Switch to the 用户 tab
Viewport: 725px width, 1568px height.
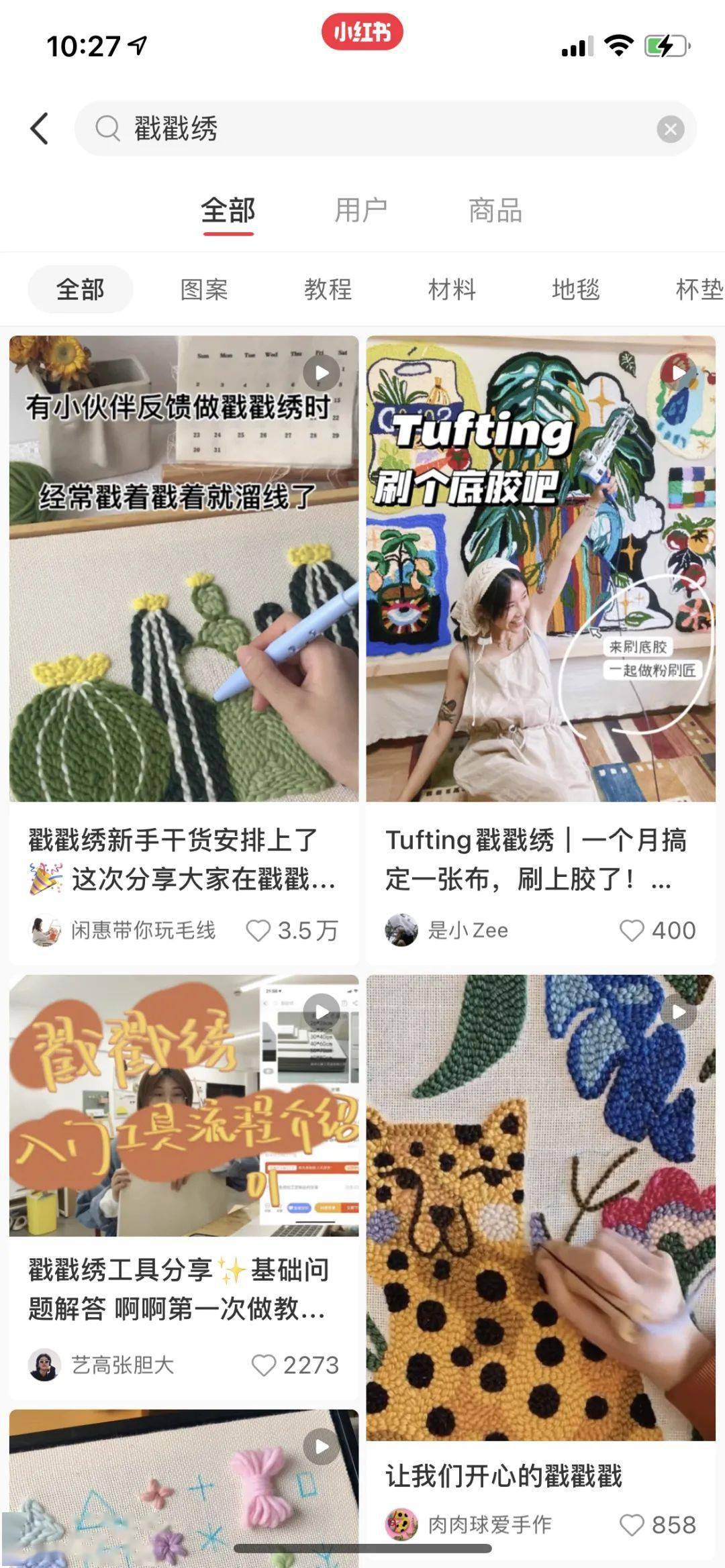[361, 210]
